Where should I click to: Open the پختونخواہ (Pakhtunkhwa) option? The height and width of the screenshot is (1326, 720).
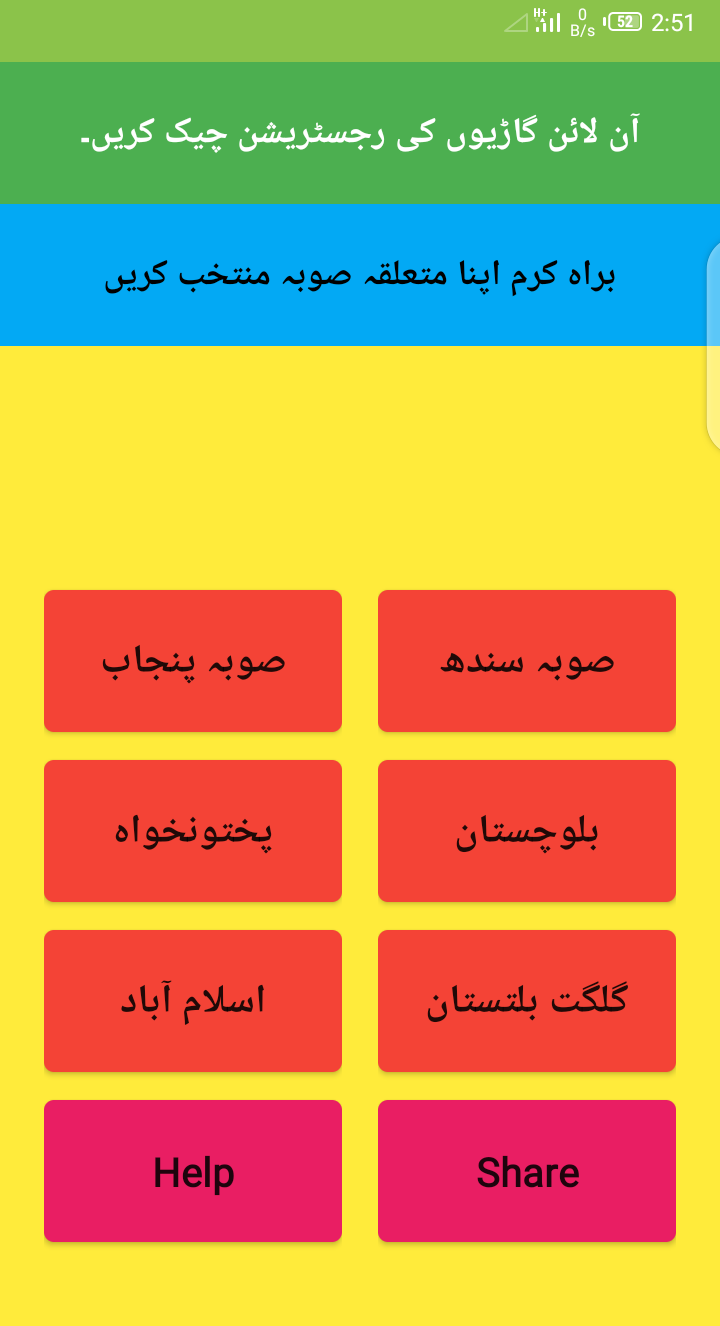(x=193, y=831)
